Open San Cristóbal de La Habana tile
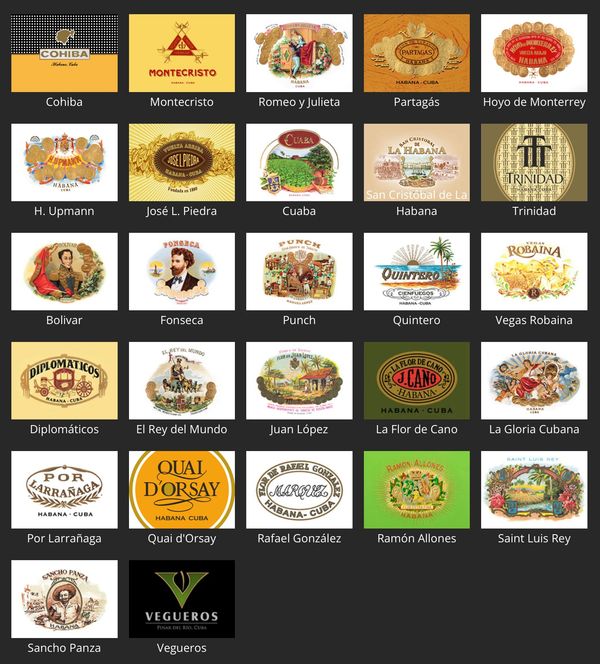The image size is (600, 664). tap(416, 162)
